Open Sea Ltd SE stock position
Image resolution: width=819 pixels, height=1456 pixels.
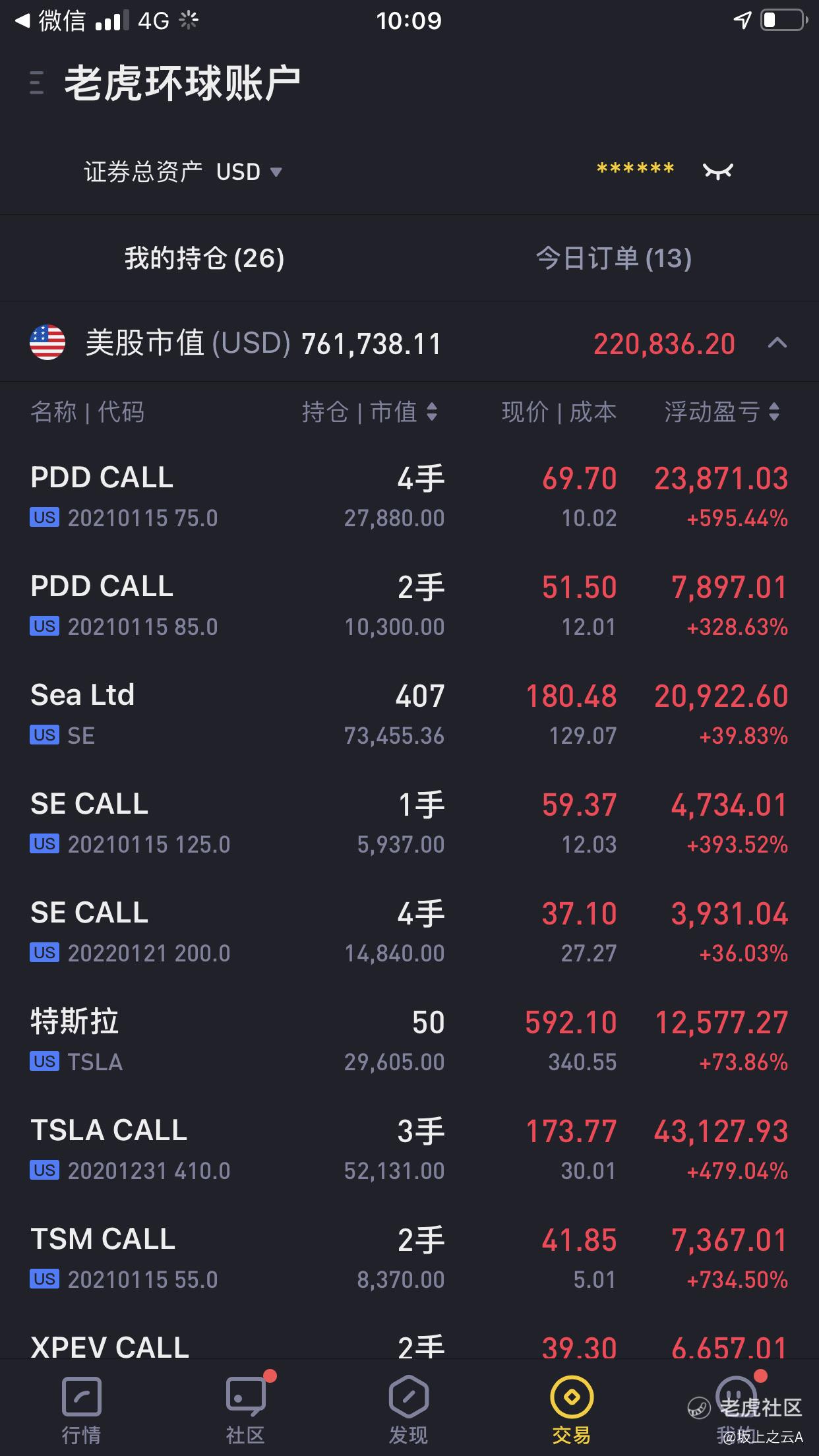(409, 715)
